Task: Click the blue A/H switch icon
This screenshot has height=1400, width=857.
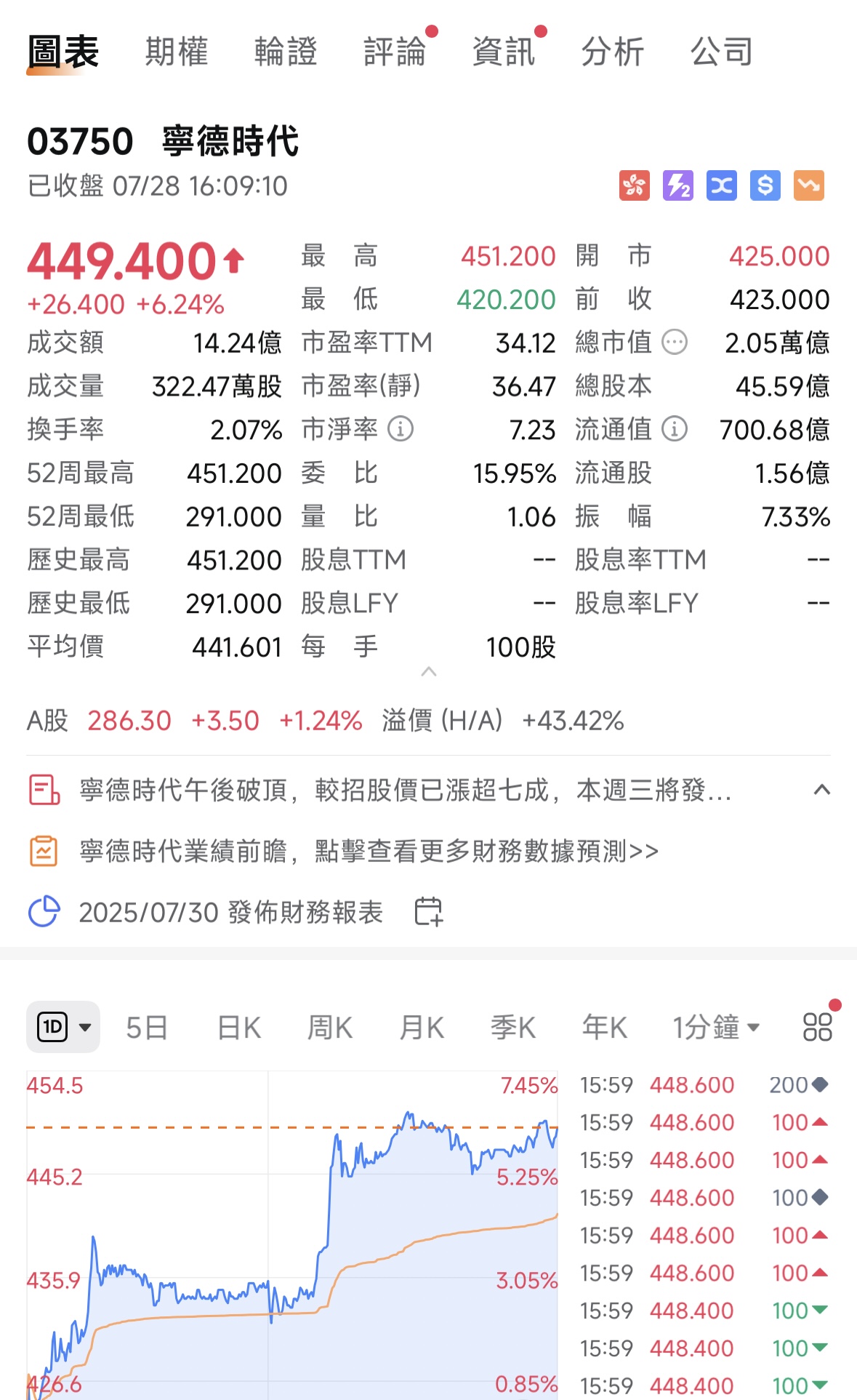Action: click(720, 185)
